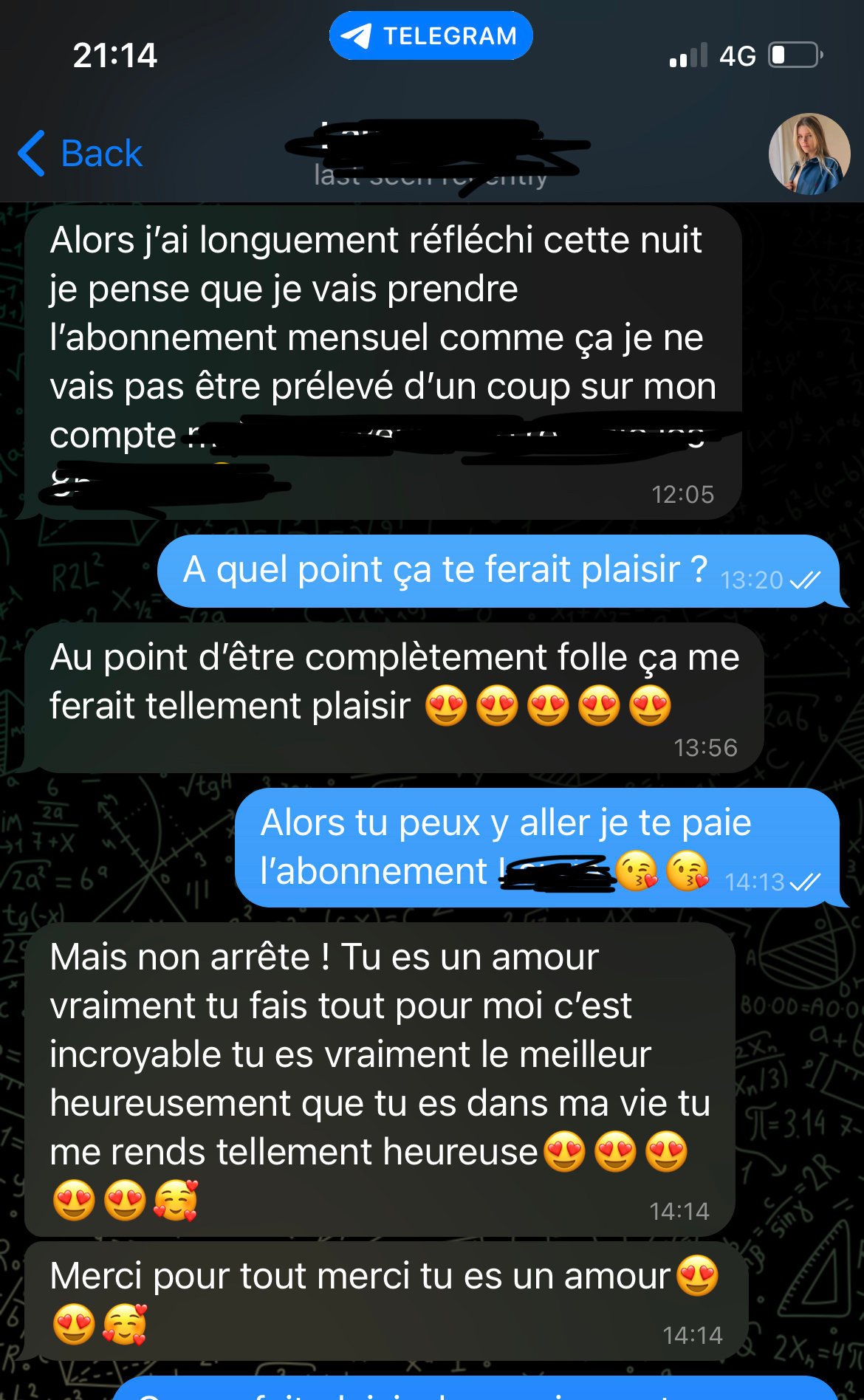Open the contact's profile photo
864x1400 pixels.
809,154
